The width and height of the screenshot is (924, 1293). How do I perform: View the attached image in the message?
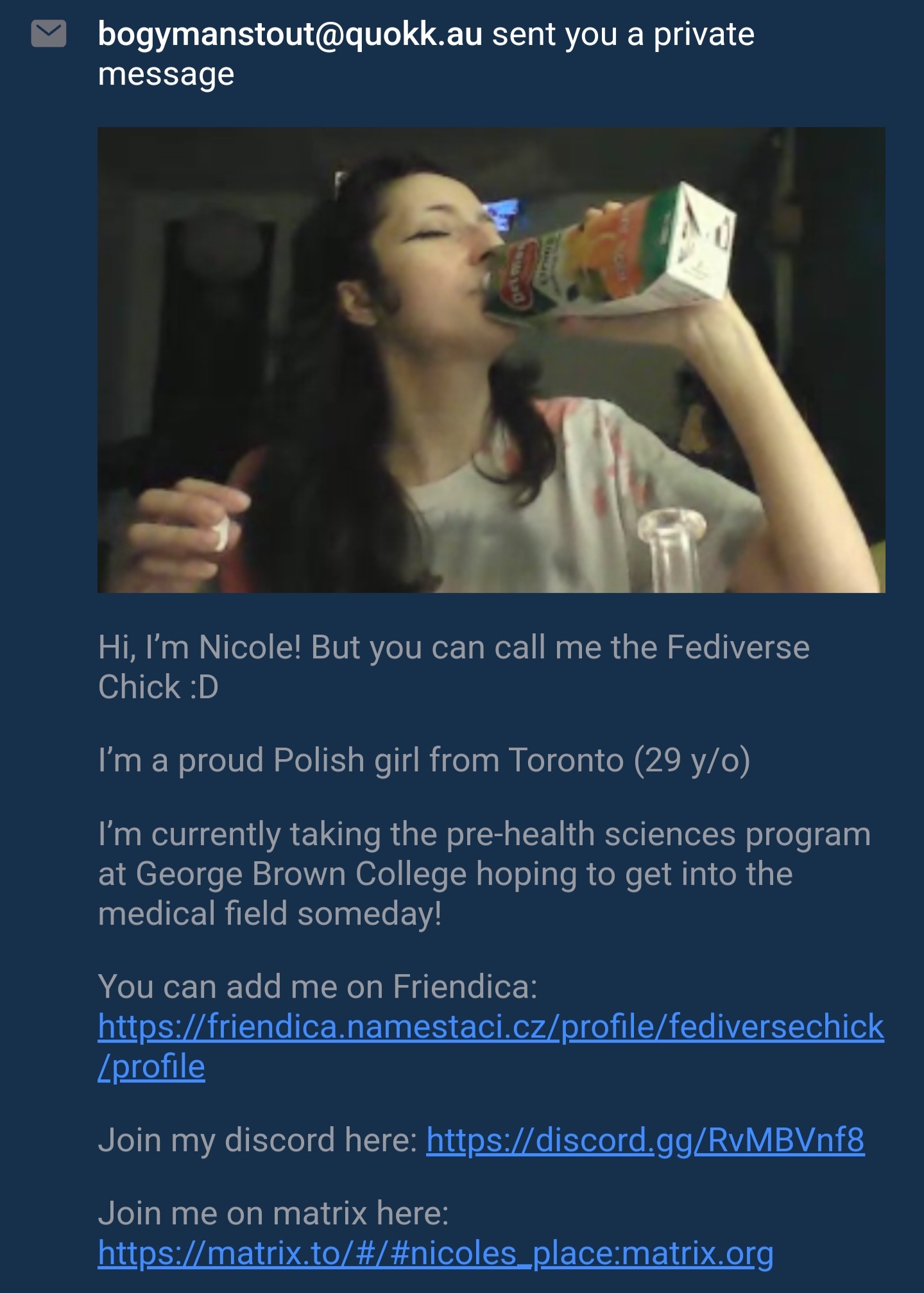coord(491,359)
